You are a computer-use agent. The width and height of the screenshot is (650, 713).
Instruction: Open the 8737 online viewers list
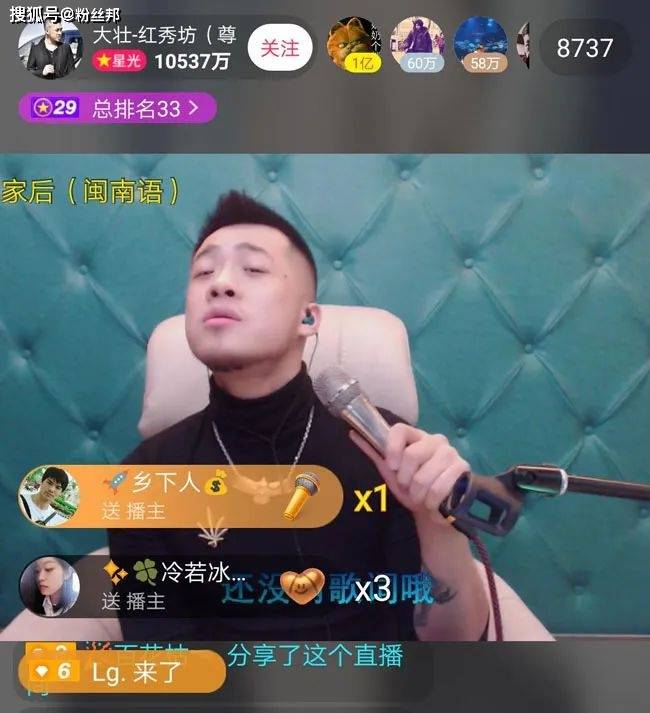tap(585, 48)
